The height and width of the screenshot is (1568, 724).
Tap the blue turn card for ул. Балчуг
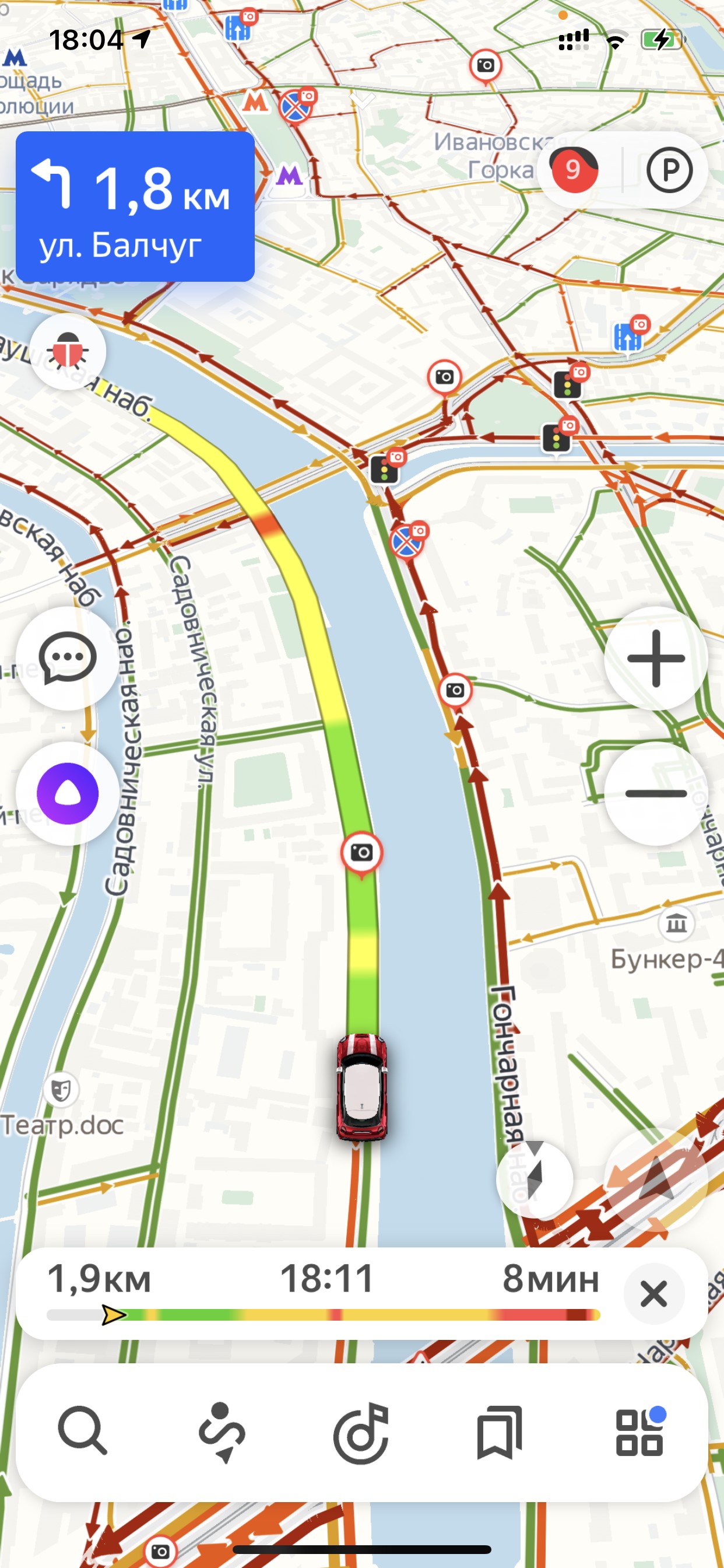pos(135,206)
